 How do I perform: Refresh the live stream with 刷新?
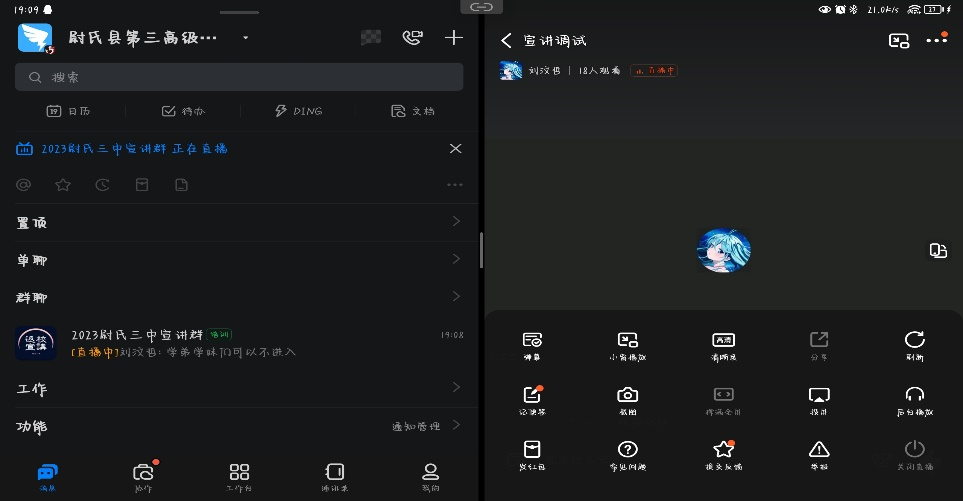tap(914, 345)
